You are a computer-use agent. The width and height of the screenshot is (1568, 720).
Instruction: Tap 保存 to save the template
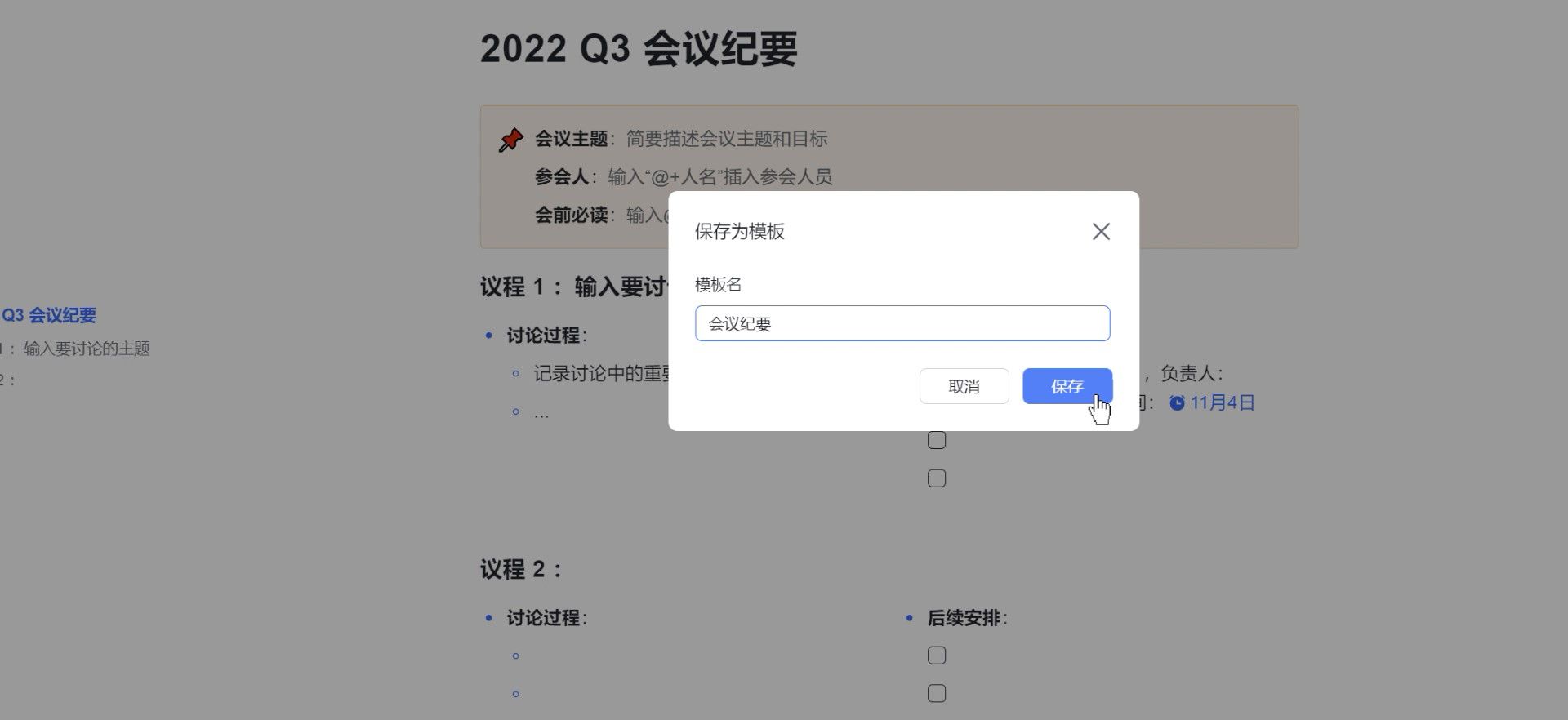[1067, 386]
